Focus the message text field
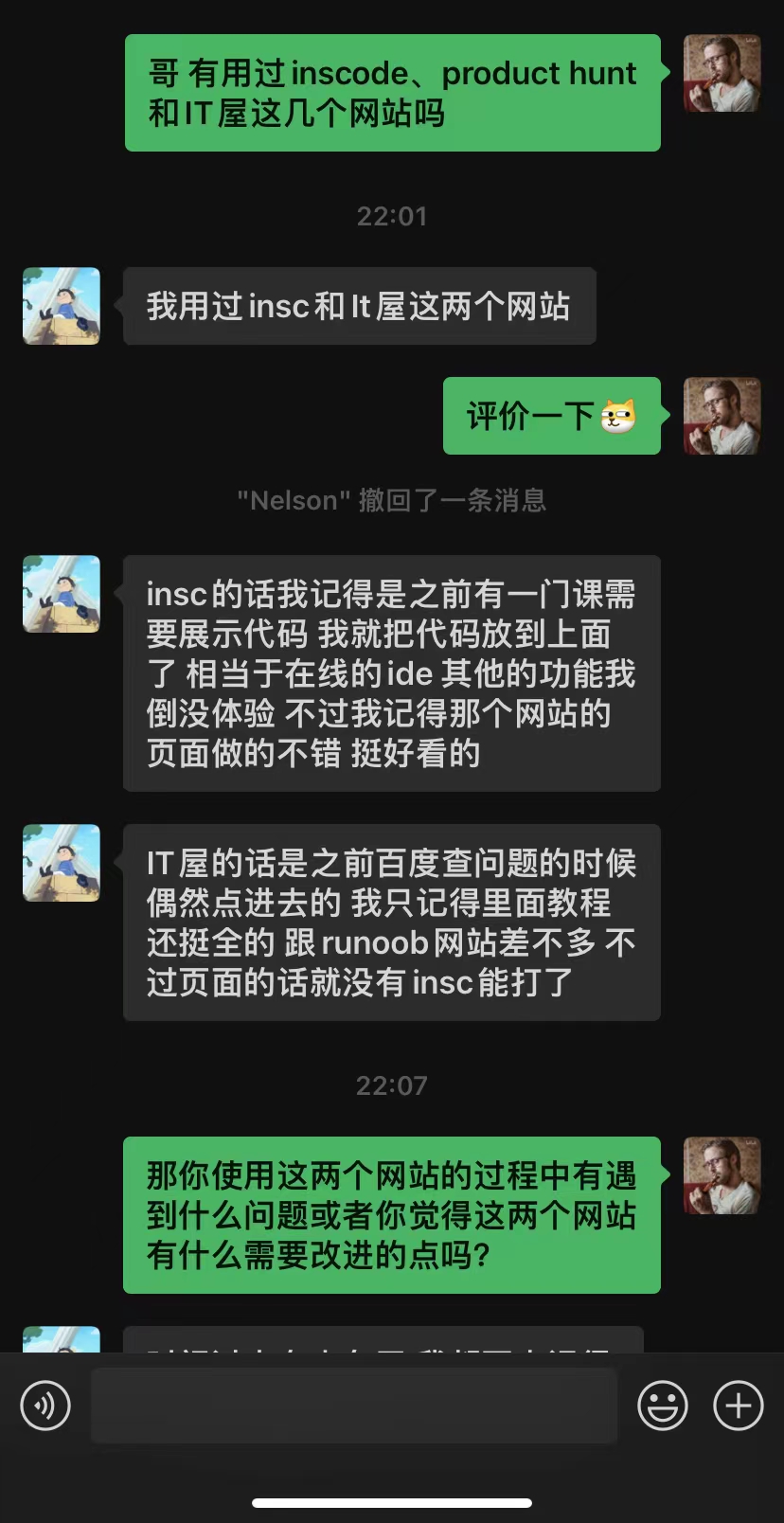The image size is (784, 1523). click(x=353, y=1406)
